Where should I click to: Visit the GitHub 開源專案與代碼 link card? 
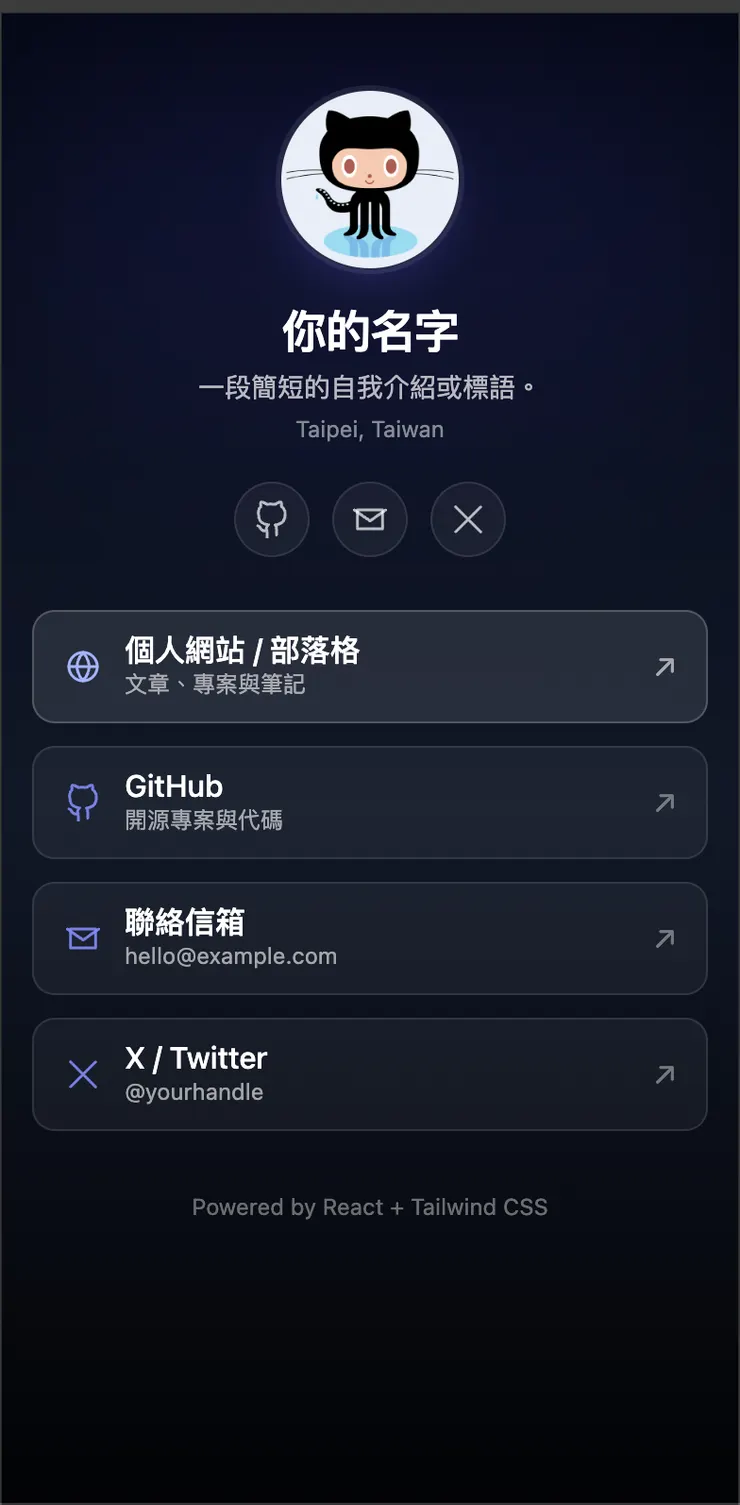[370, 802]
